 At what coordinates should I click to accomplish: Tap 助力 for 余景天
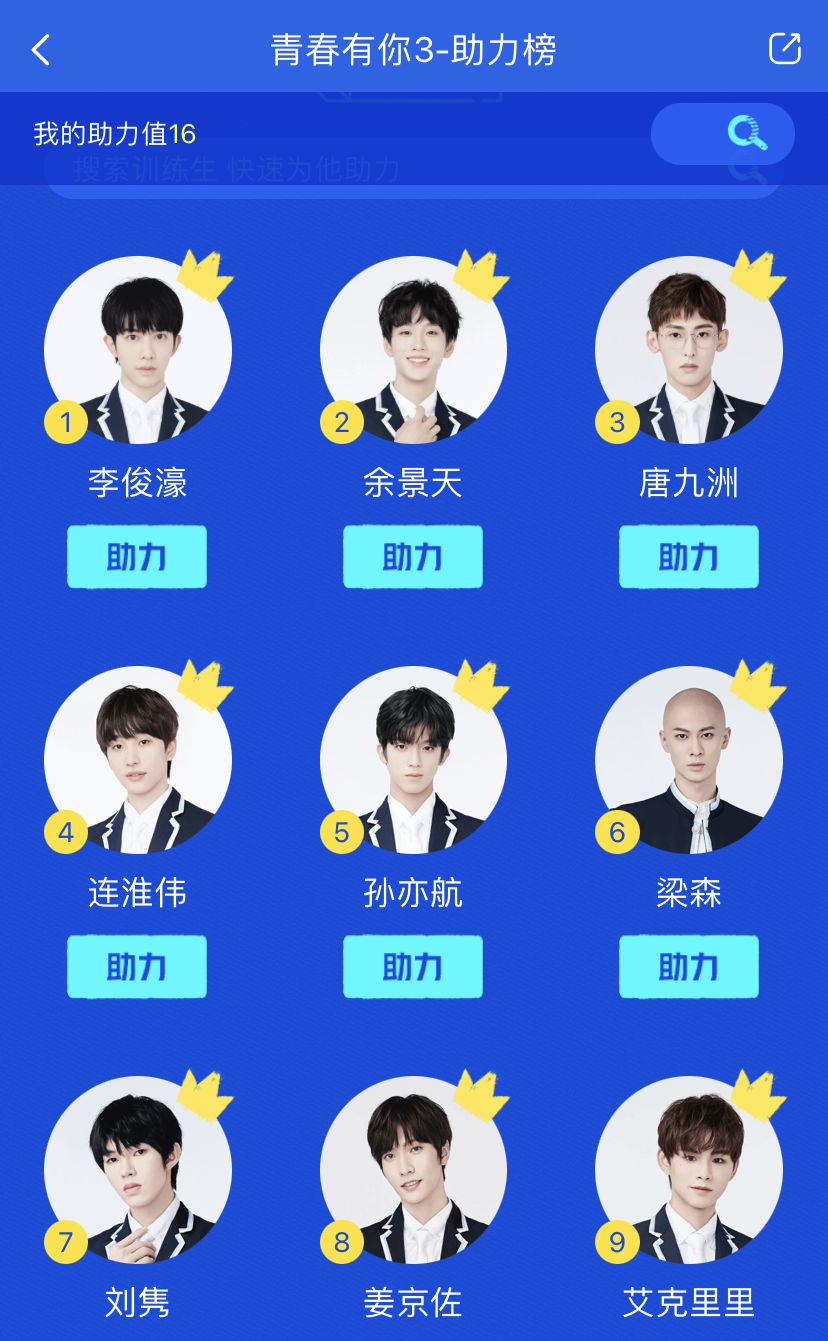(x=413, y=557)
